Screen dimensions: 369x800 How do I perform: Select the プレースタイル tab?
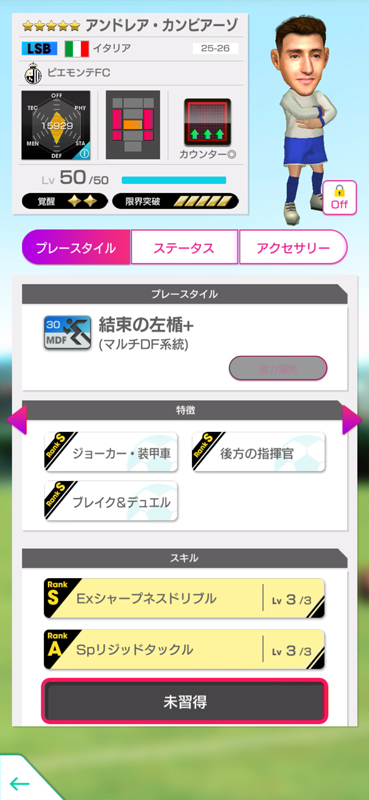(76, 247)
